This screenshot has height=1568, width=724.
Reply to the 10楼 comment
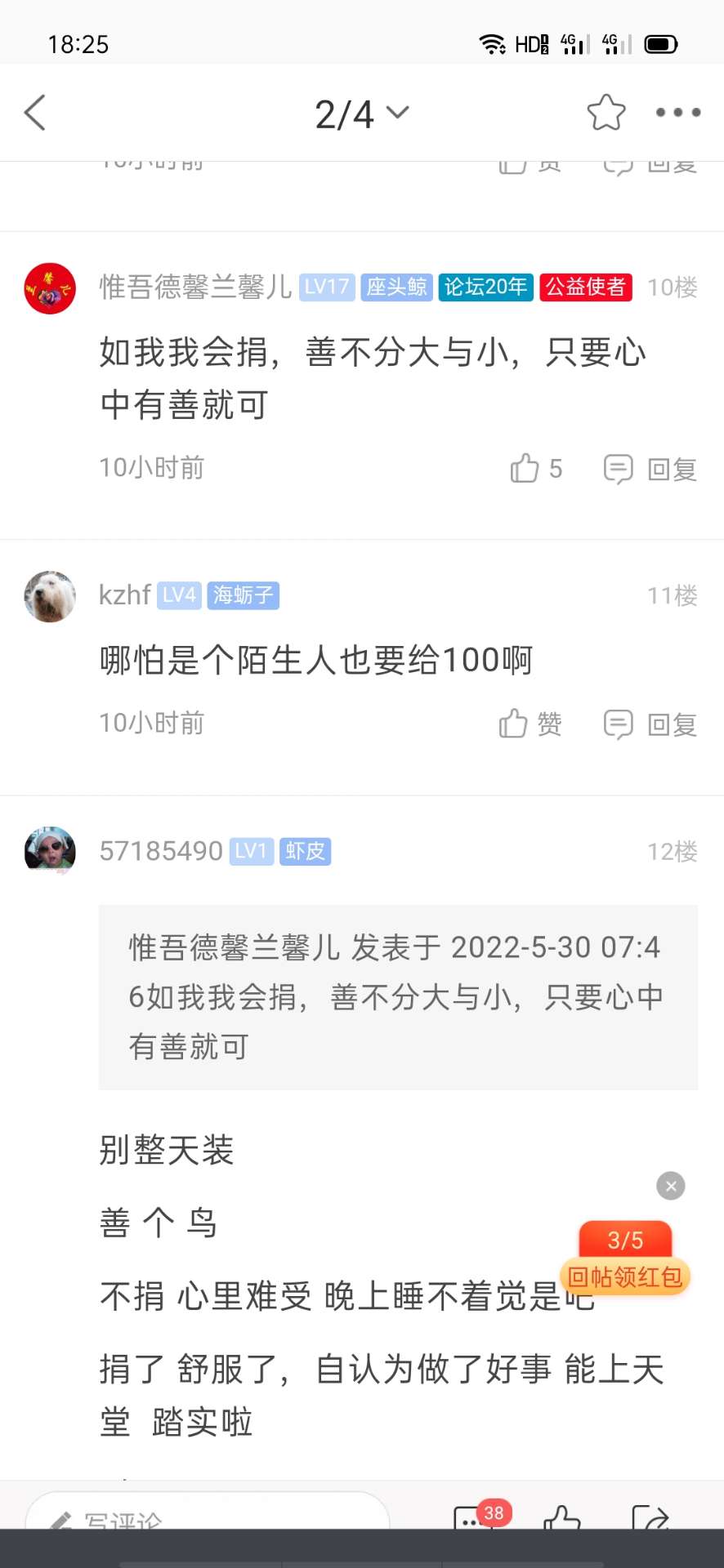(x=650, y=470)
